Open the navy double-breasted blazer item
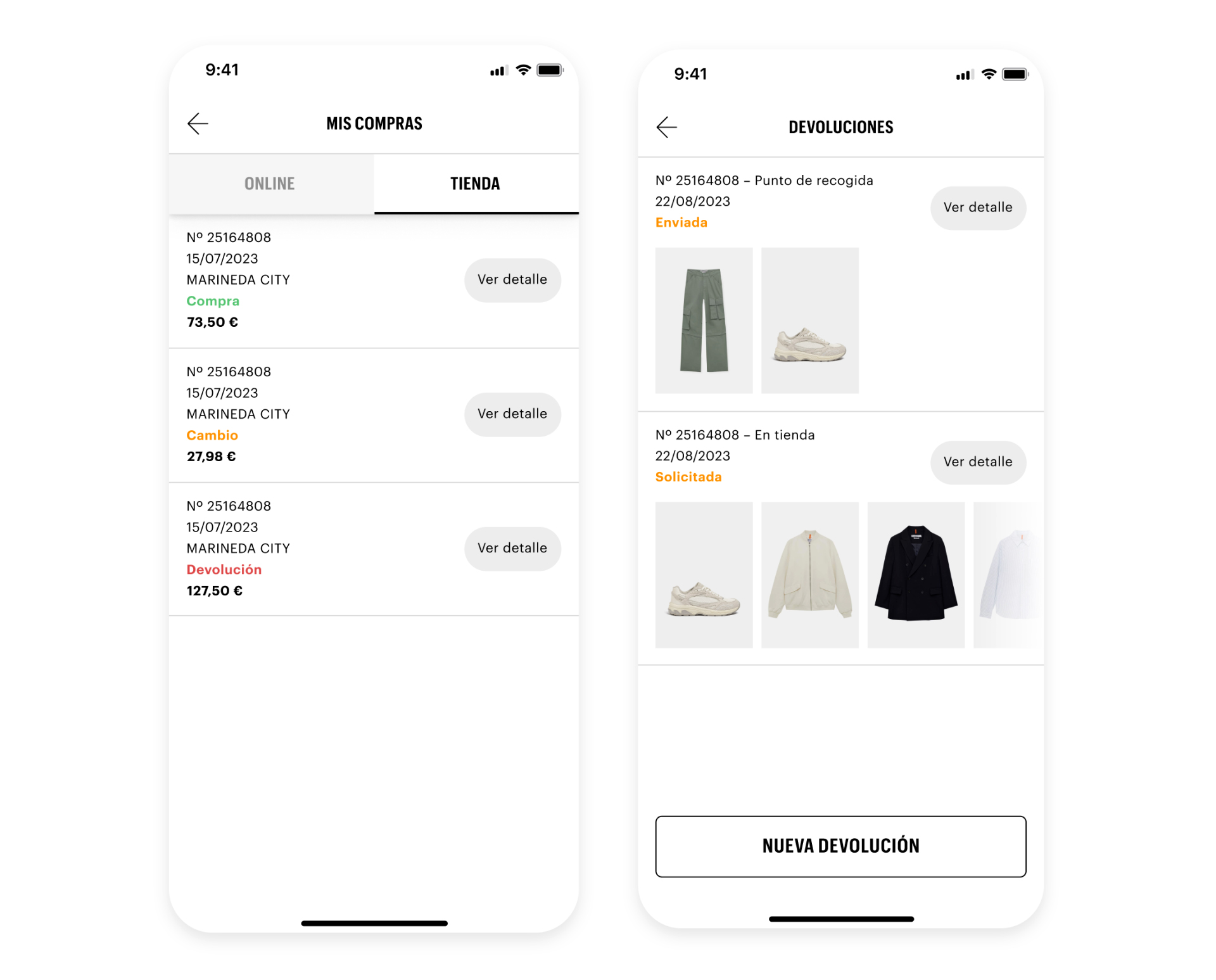Image resolution: width=1216 pixels, height=980 pixels. tap(915, 575)
